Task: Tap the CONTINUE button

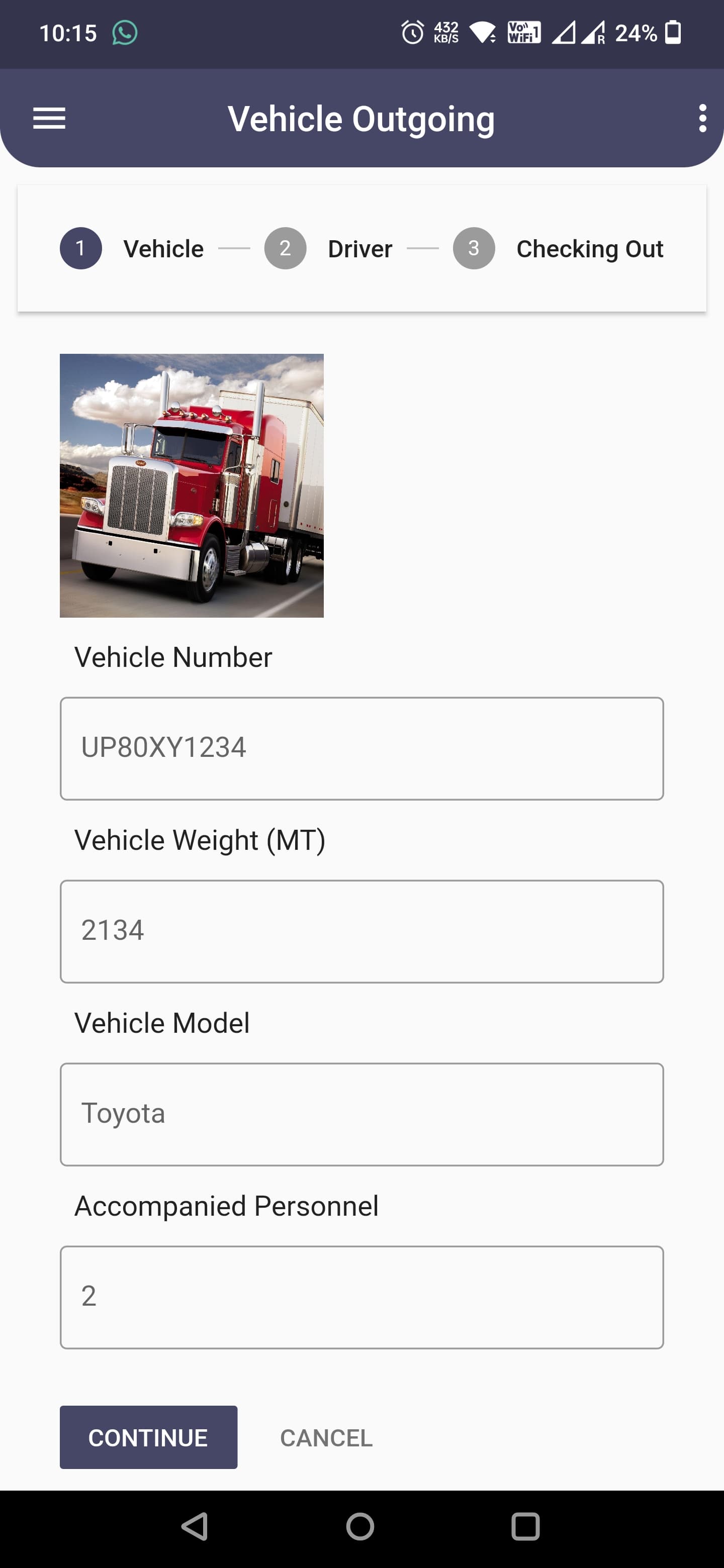Action: click(149, 1437)
